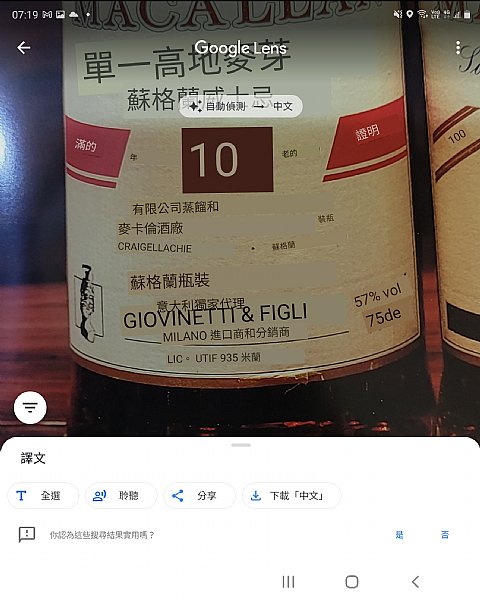Viewport: 480px width, 600px height.
Task: Share the translation with 分享
Action: pyautogui.click(x=199, y=496)
